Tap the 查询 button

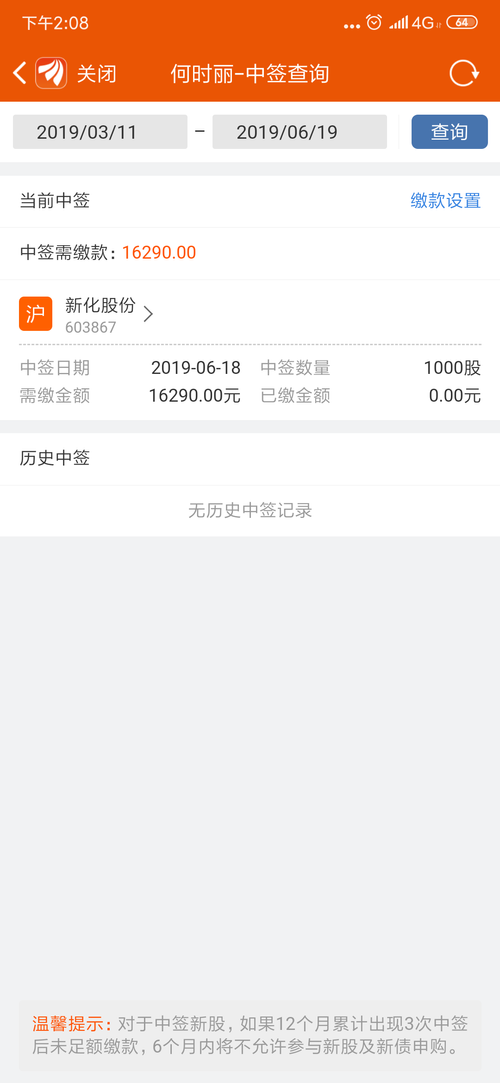(x=450, y=132)
